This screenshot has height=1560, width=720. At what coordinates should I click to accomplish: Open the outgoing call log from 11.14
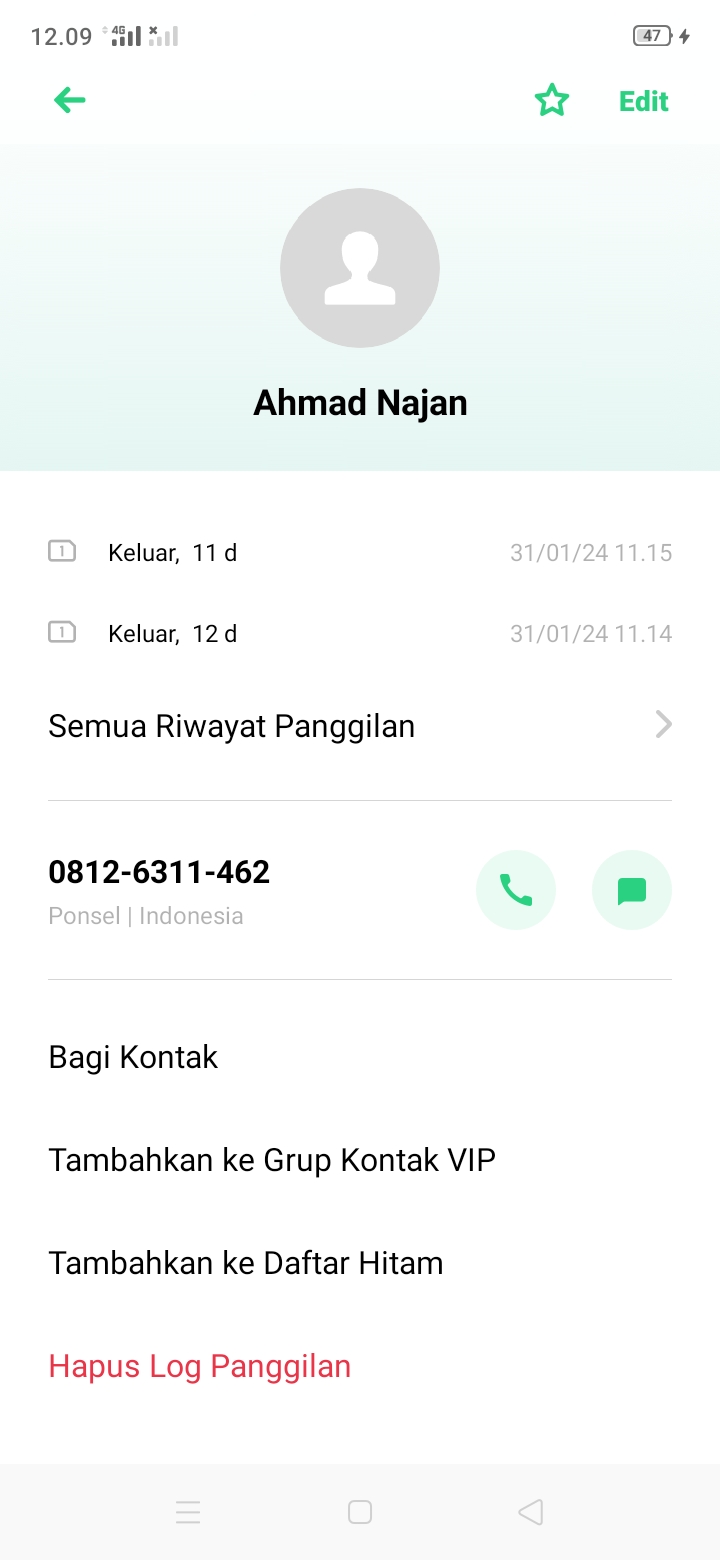(x=360, y=633)
